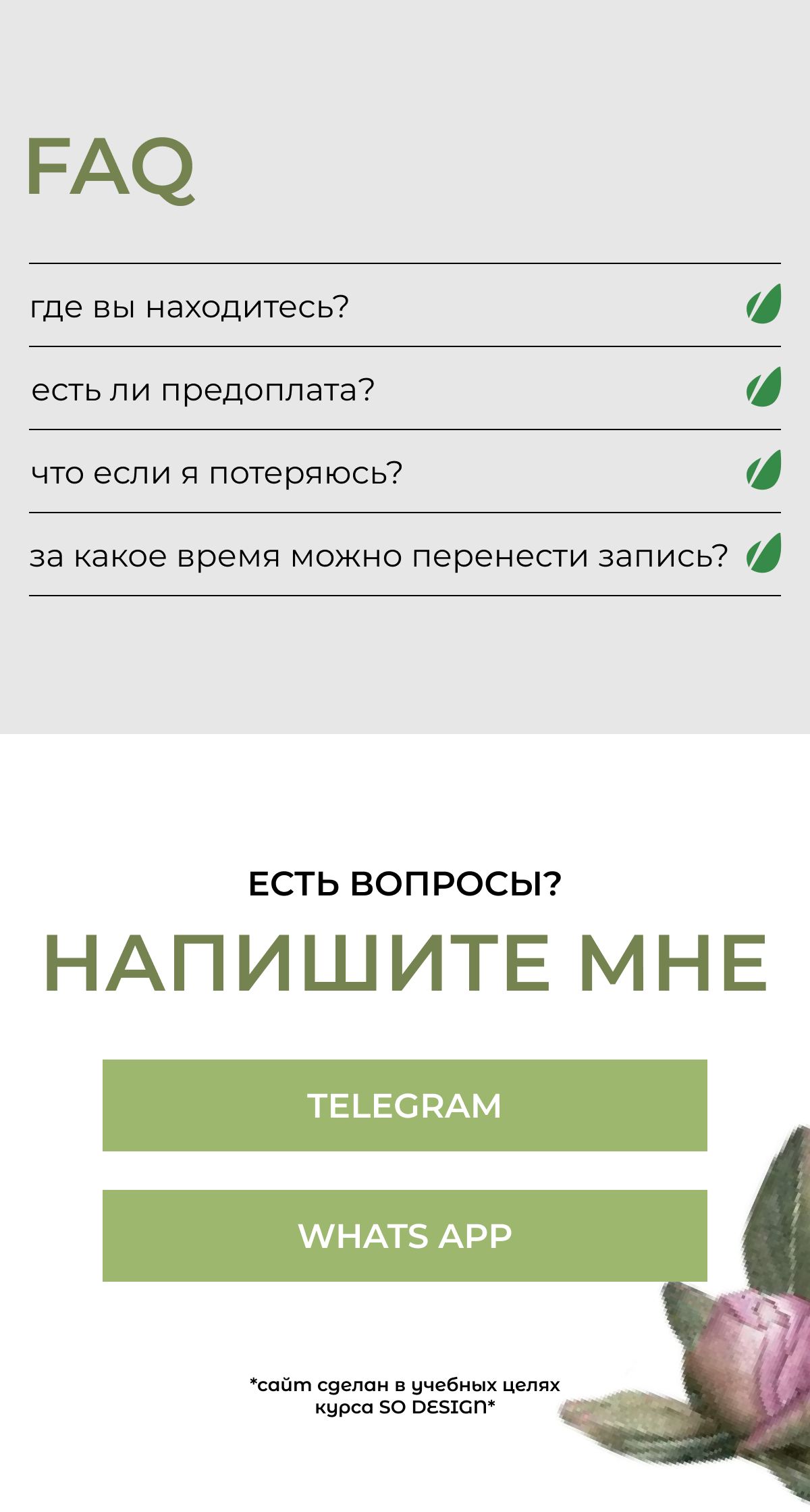Viewport: 810px width, 1512px height.
Task: Tap the TELEGRAM button
Action: click(x=405, y=1105)
